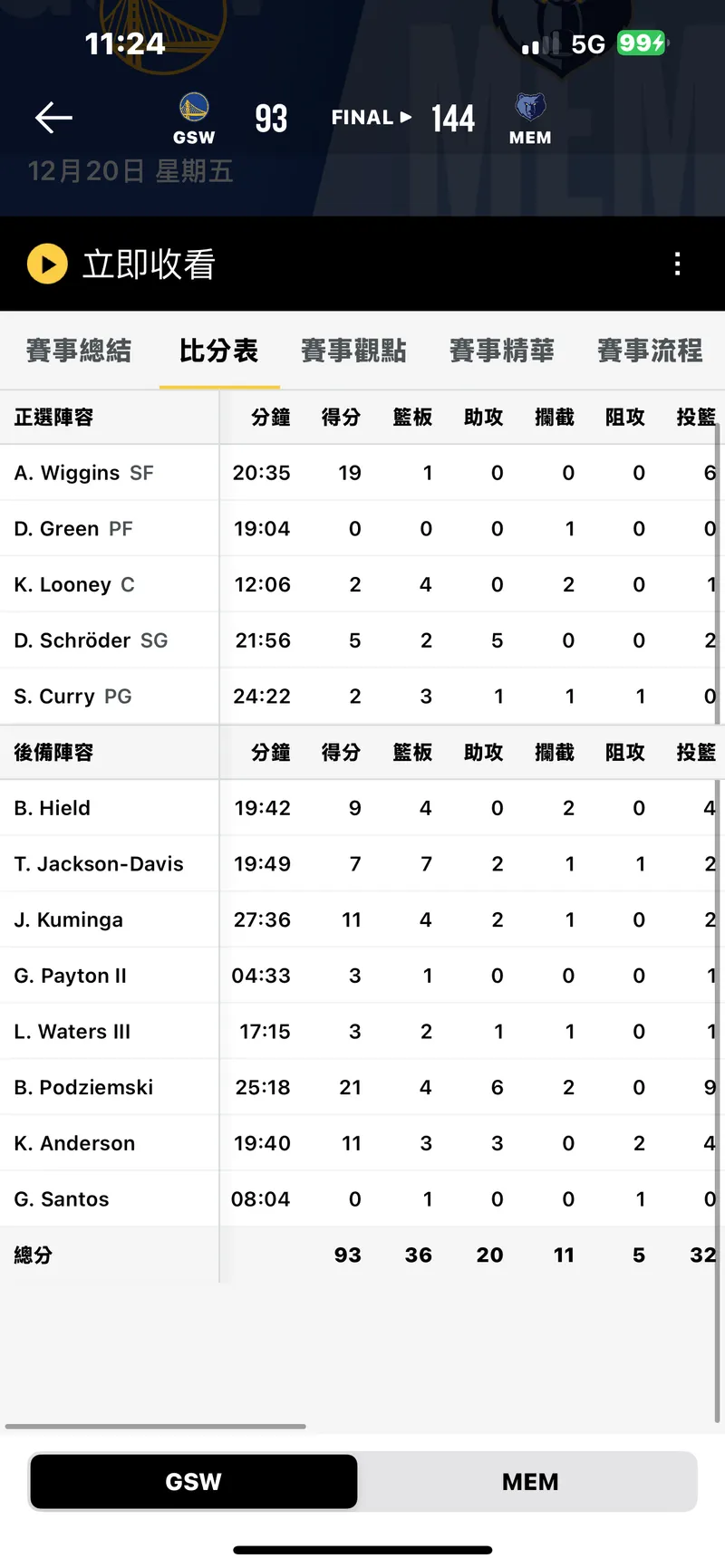725x1568 pixels.
Task: Show the GSW box score
Action: [193, 1482]
